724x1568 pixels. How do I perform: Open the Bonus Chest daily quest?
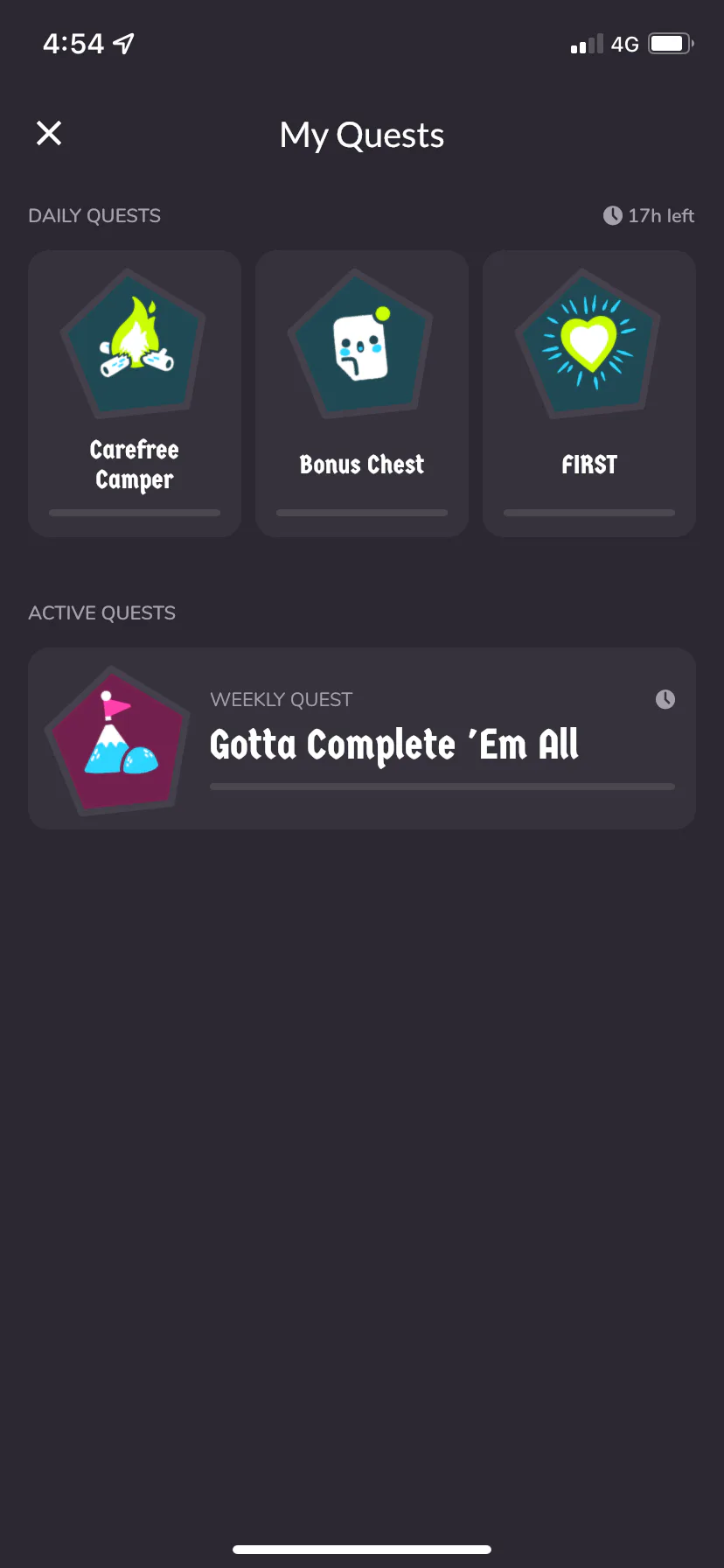362,394
